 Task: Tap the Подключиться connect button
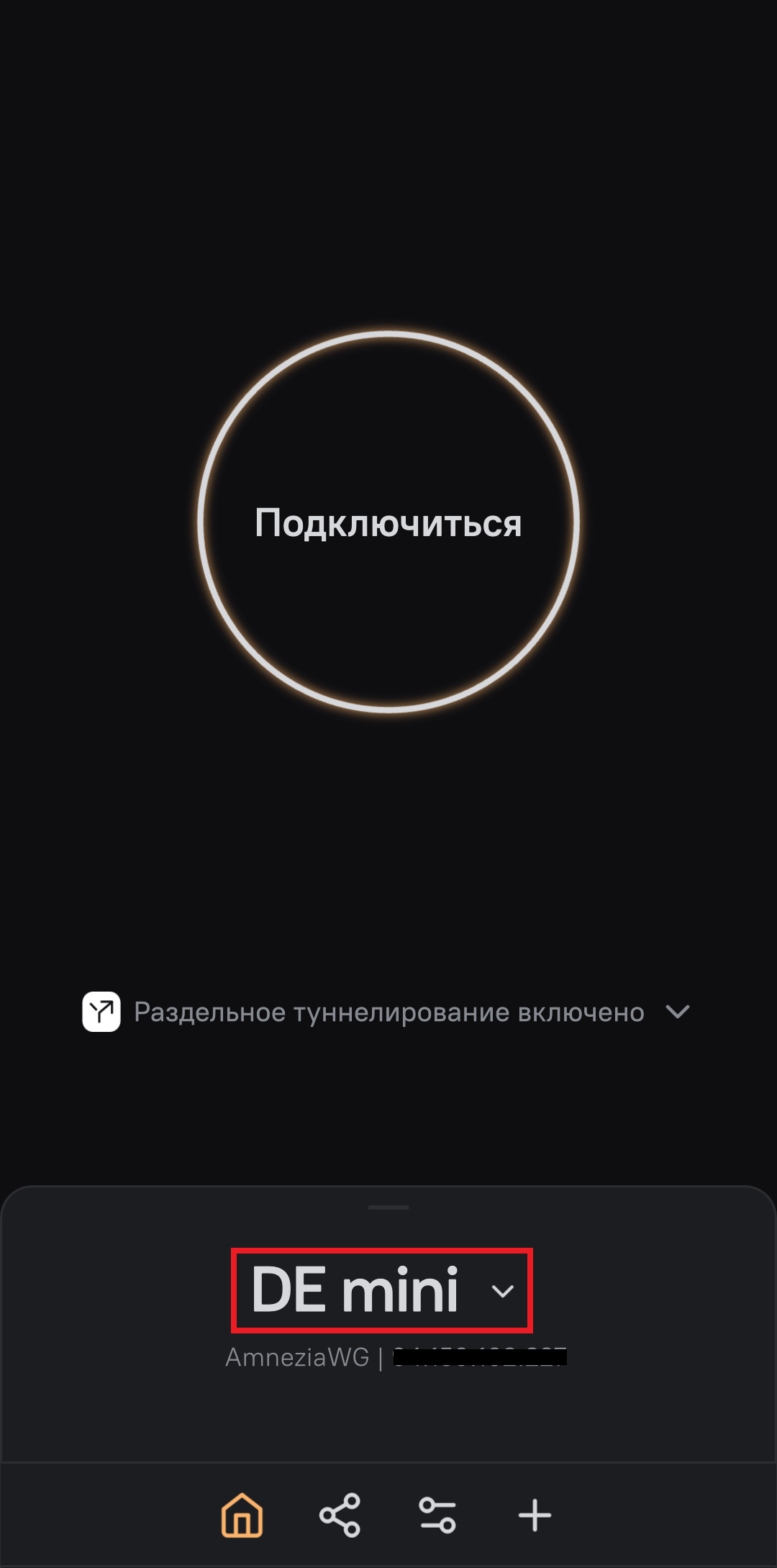tap(388, 522)
